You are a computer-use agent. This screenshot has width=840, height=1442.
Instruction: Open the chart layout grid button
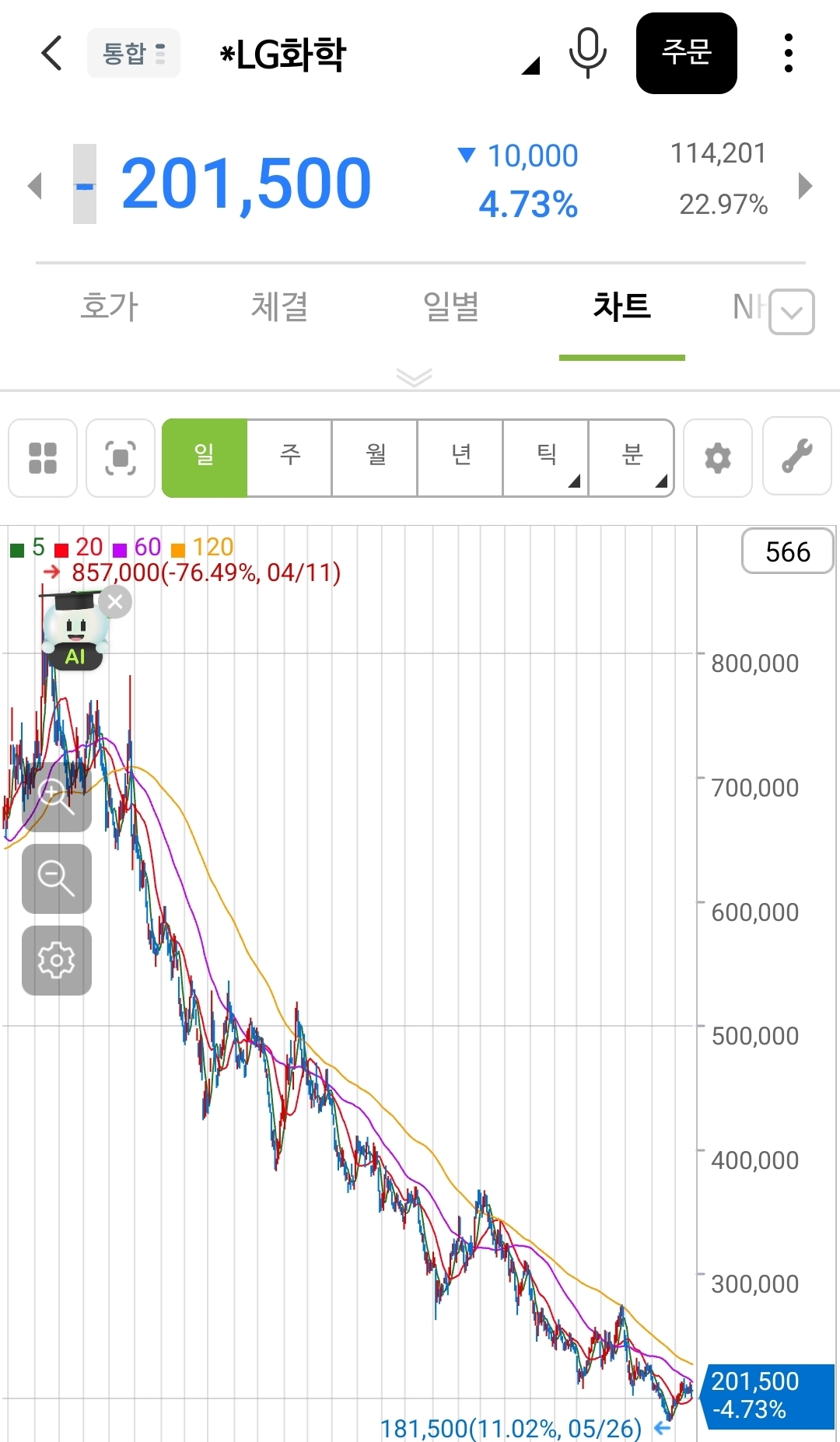pyautogui.click(x=43, y=457)
